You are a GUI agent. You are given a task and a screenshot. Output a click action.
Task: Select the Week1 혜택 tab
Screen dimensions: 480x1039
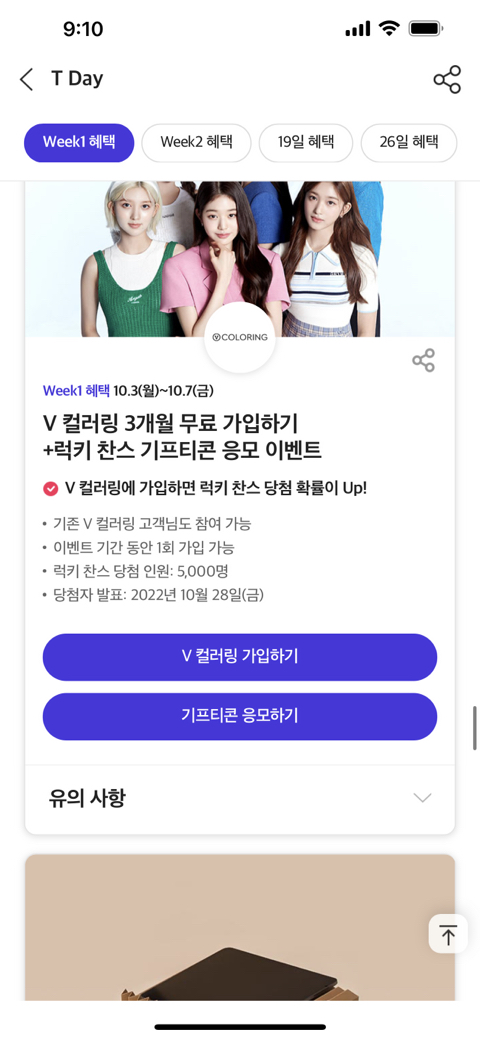79,142
